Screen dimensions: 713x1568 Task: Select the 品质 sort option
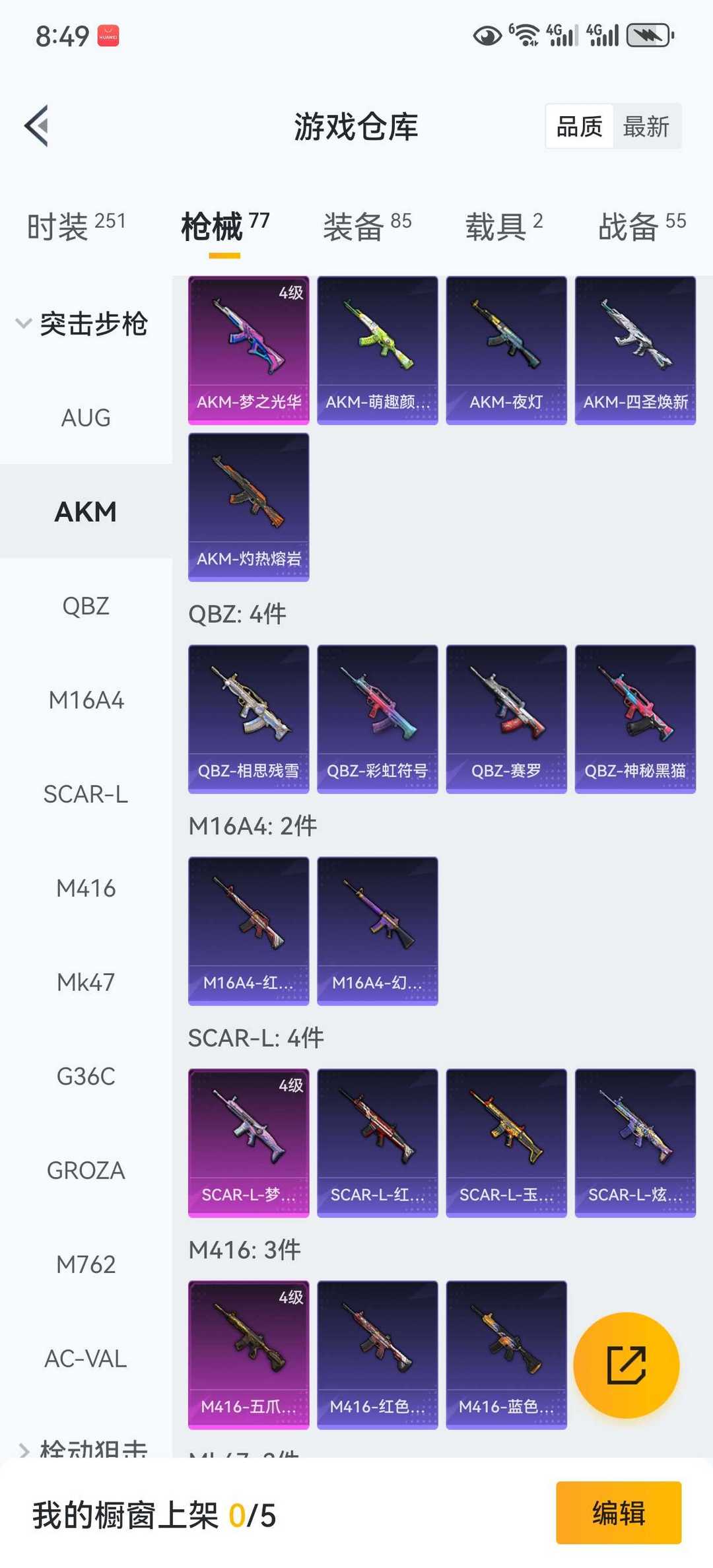580,126
